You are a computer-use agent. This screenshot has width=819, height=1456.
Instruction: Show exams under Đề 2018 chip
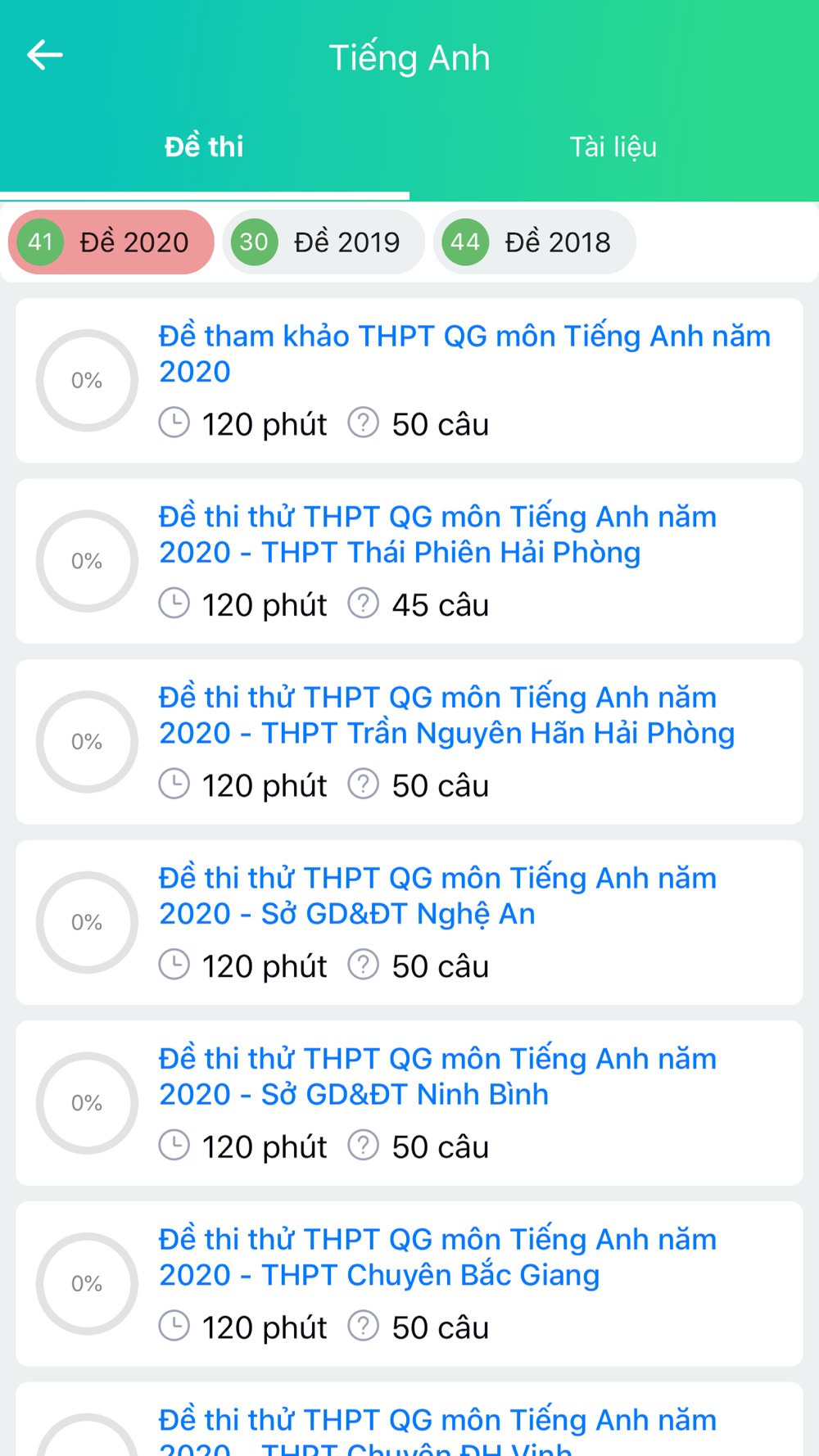535,242
